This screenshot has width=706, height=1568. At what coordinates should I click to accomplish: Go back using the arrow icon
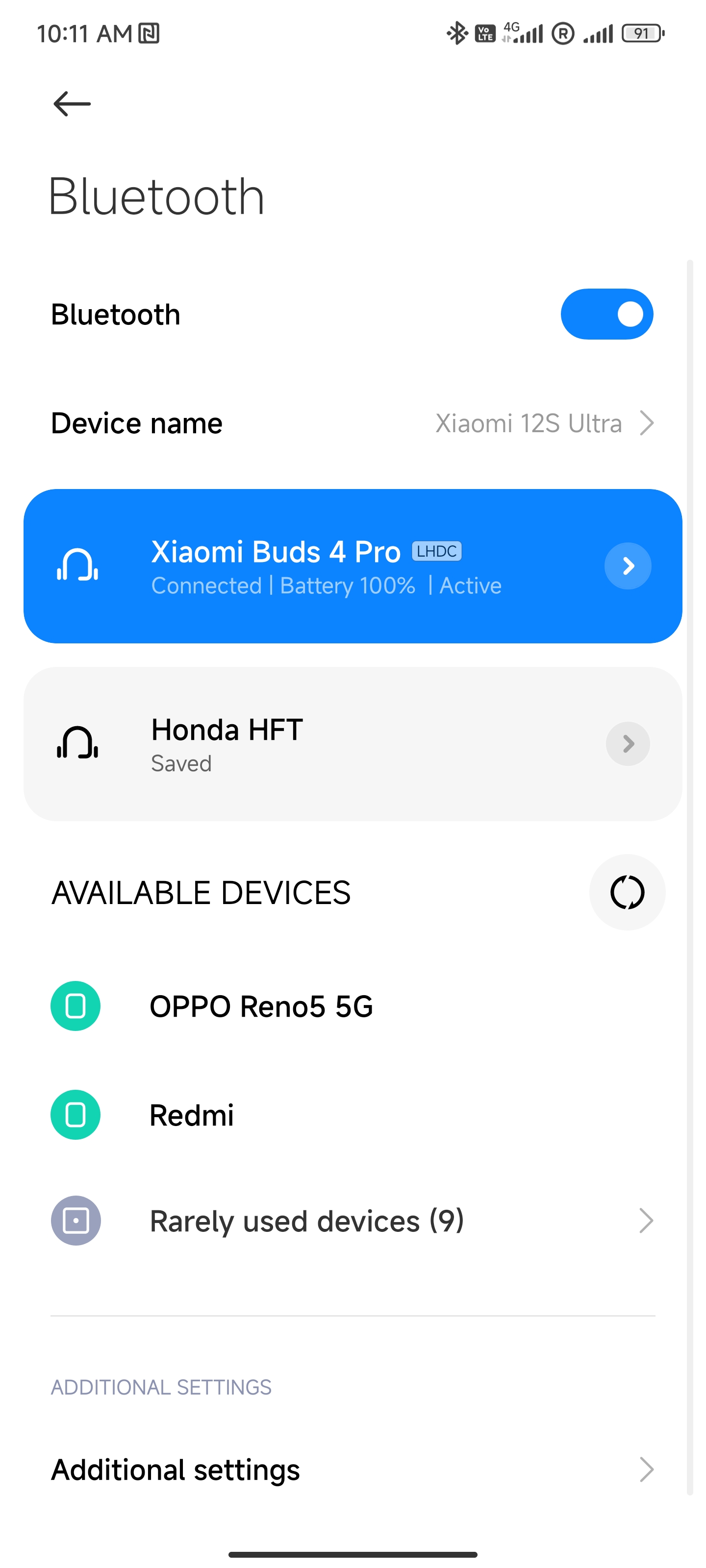[72, 103]
